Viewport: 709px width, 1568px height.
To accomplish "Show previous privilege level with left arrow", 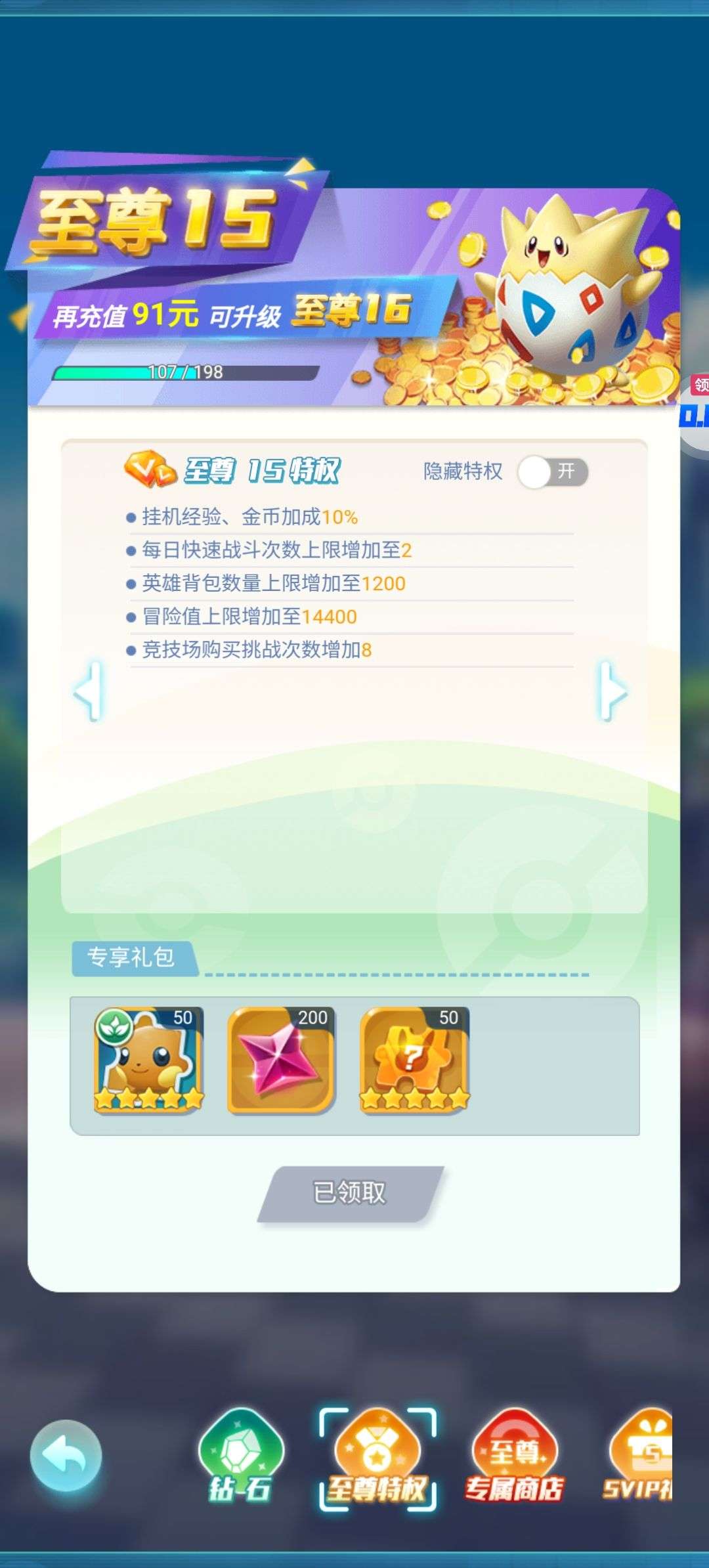I will (x=90, y=691).
